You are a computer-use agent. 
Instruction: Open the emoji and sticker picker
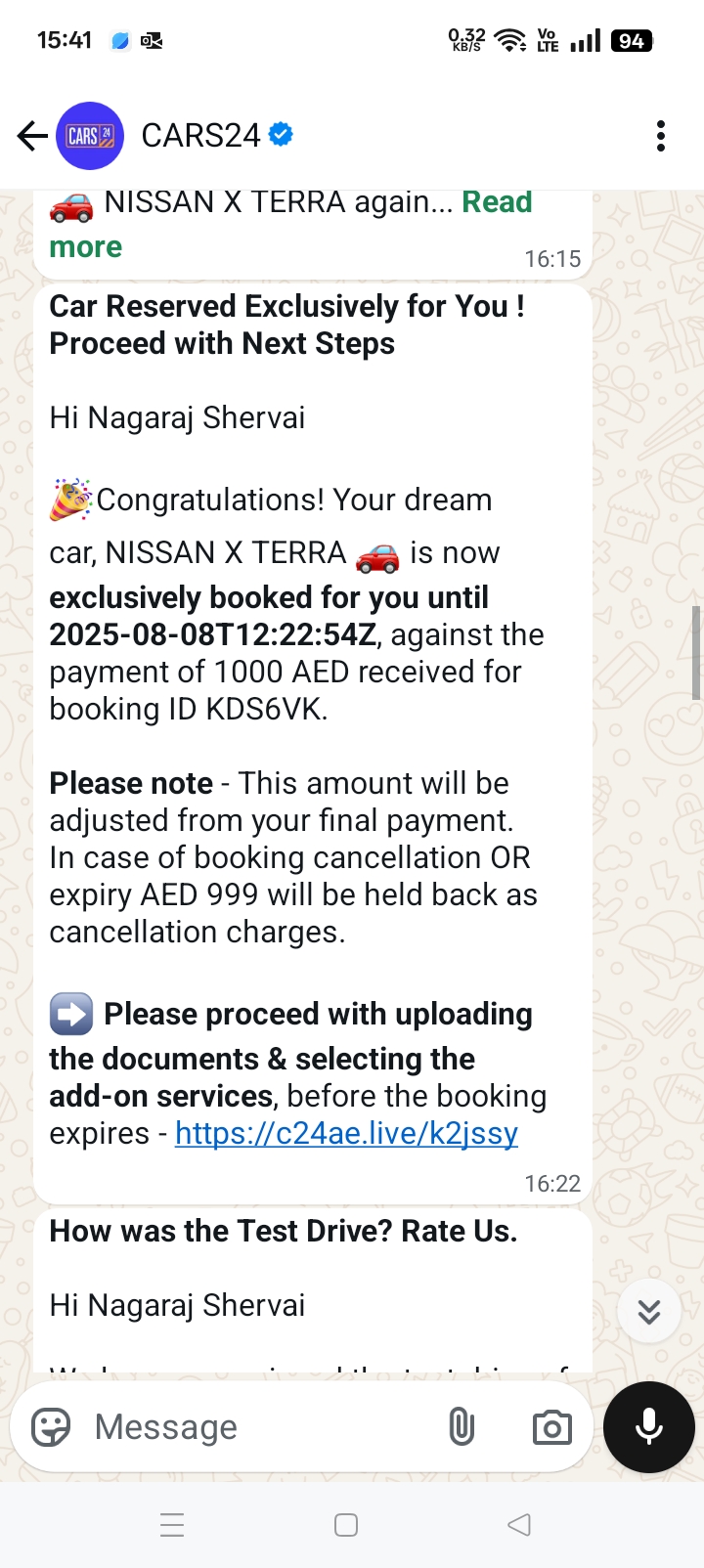coord(51,1427)
